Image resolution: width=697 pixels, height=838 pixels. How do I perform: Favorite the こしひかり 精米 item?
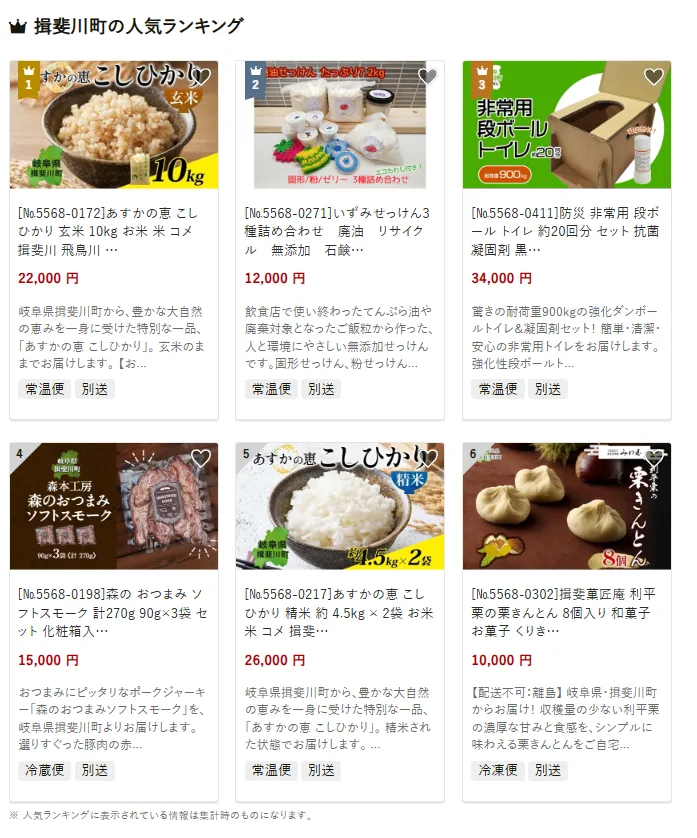(427, 459)
